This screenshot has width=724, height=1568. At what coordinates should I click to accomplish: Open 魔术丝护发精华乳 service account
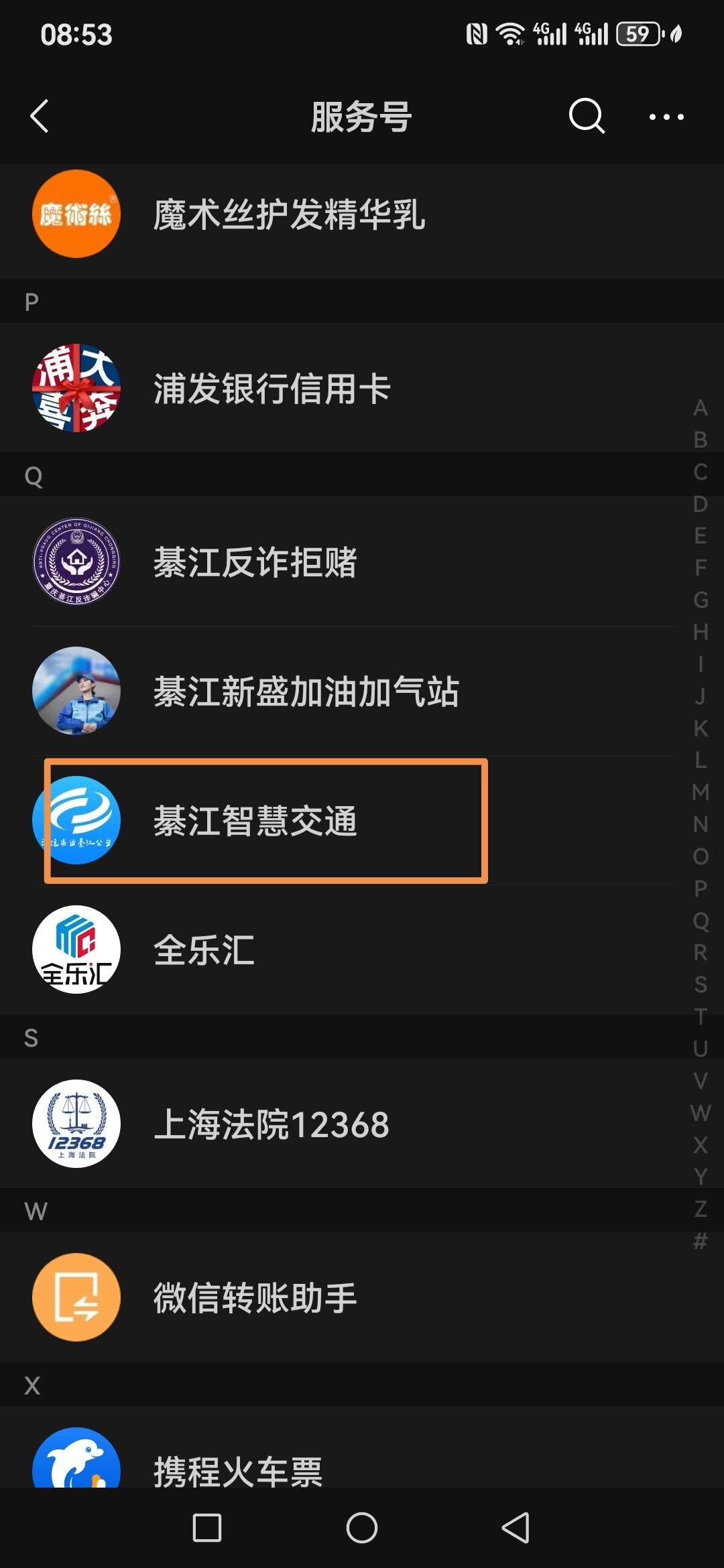362,214
